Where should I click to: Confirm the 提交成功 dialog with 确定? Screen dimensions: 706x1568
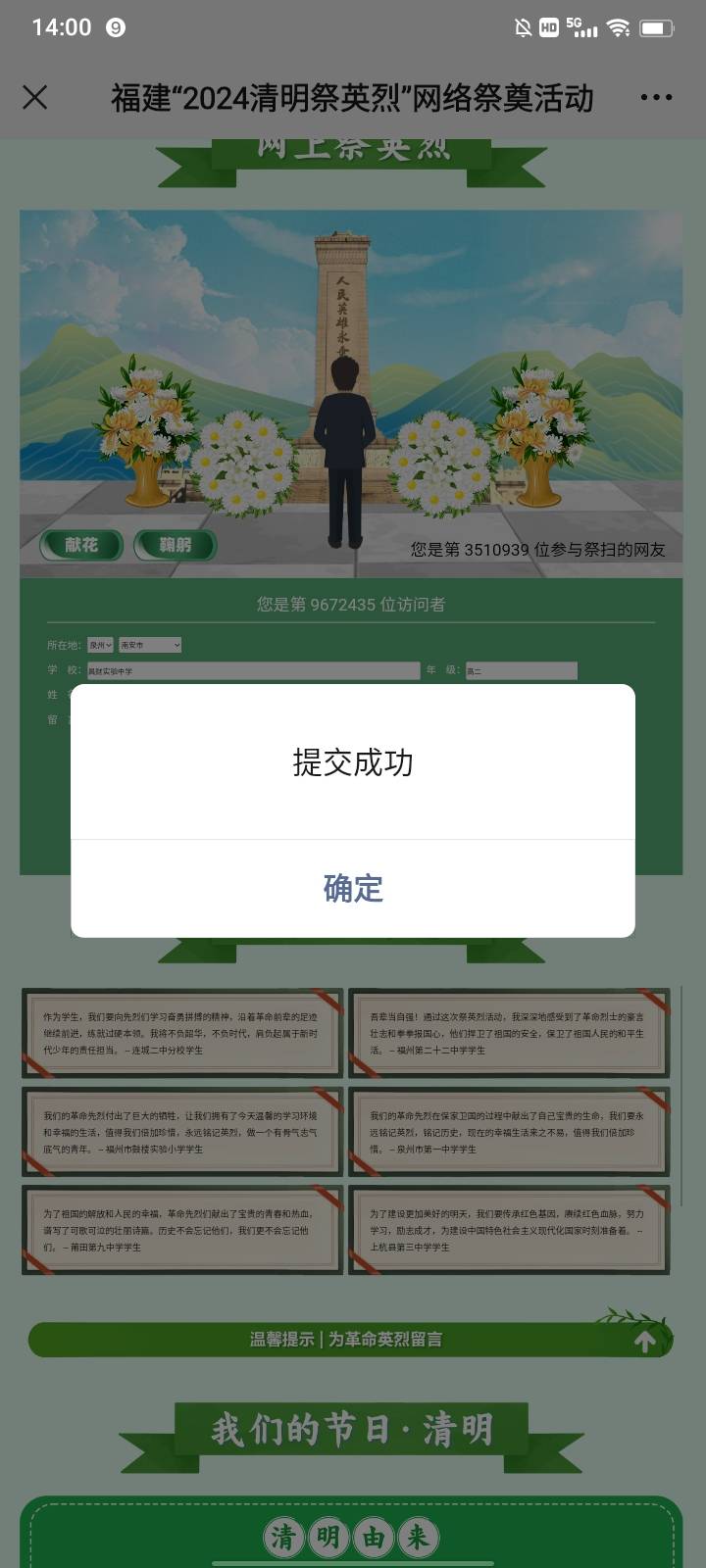tap(353, 888)
